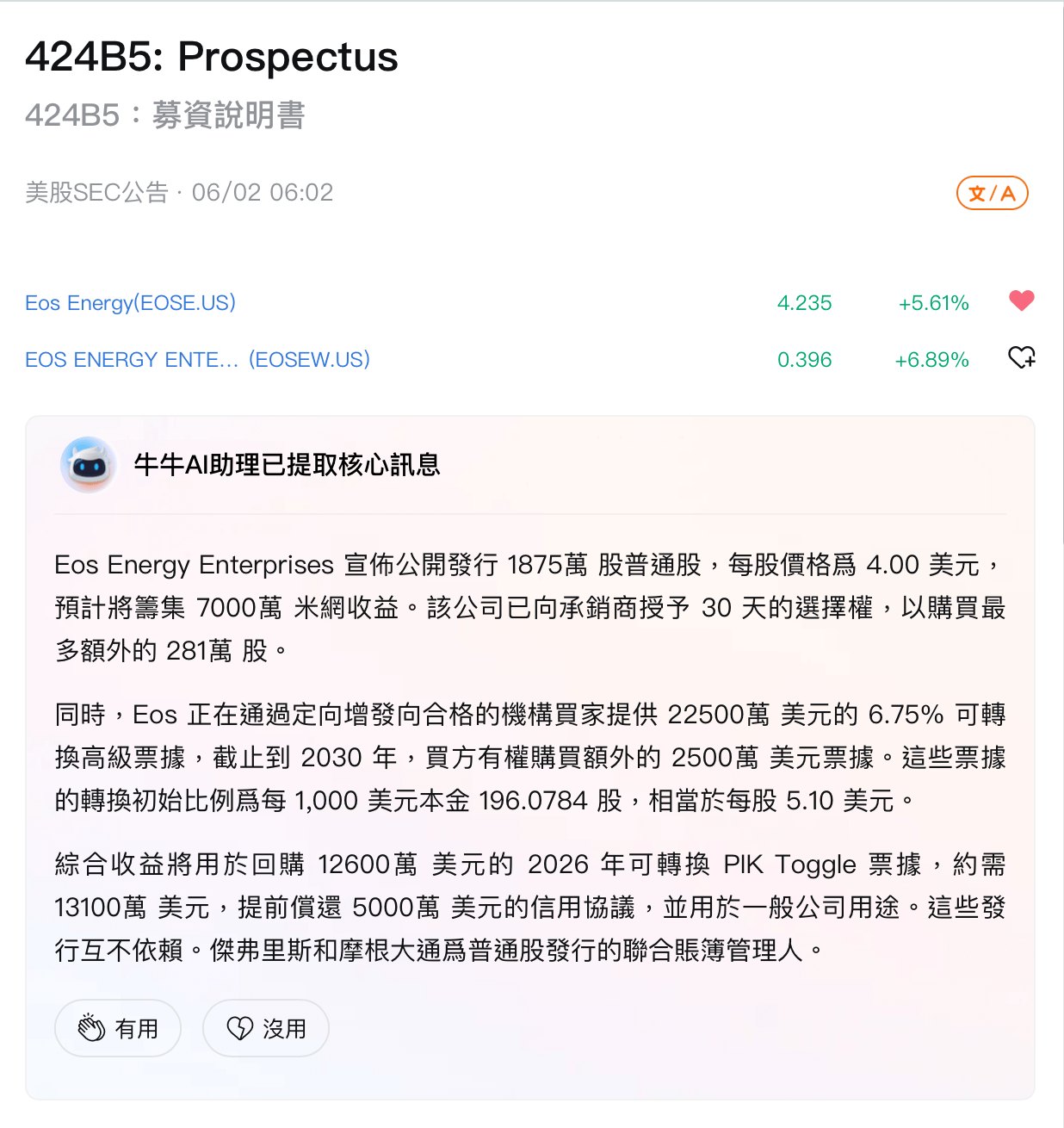Open the Eos Energy (EOSE.US) stock link

click(130, 303)
